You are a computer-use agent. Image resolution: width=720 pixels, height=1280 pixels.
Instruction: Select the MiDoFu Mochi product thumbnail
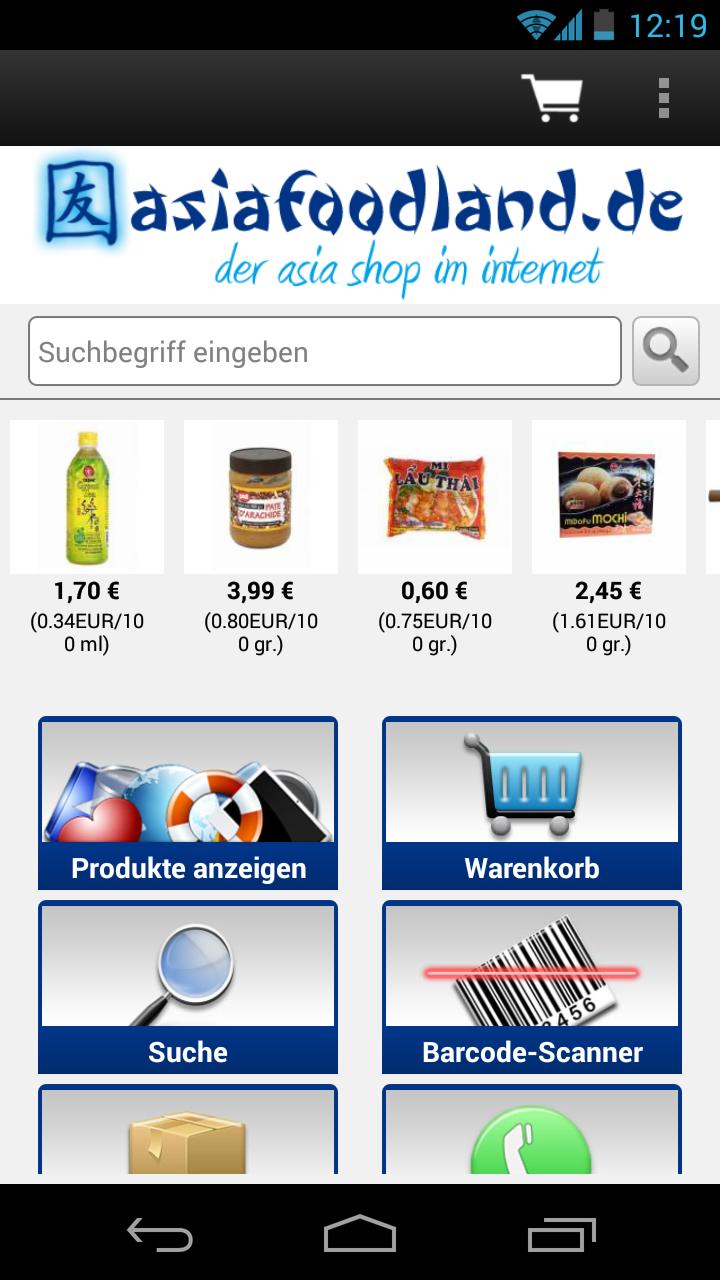click(x=608, y=496)
